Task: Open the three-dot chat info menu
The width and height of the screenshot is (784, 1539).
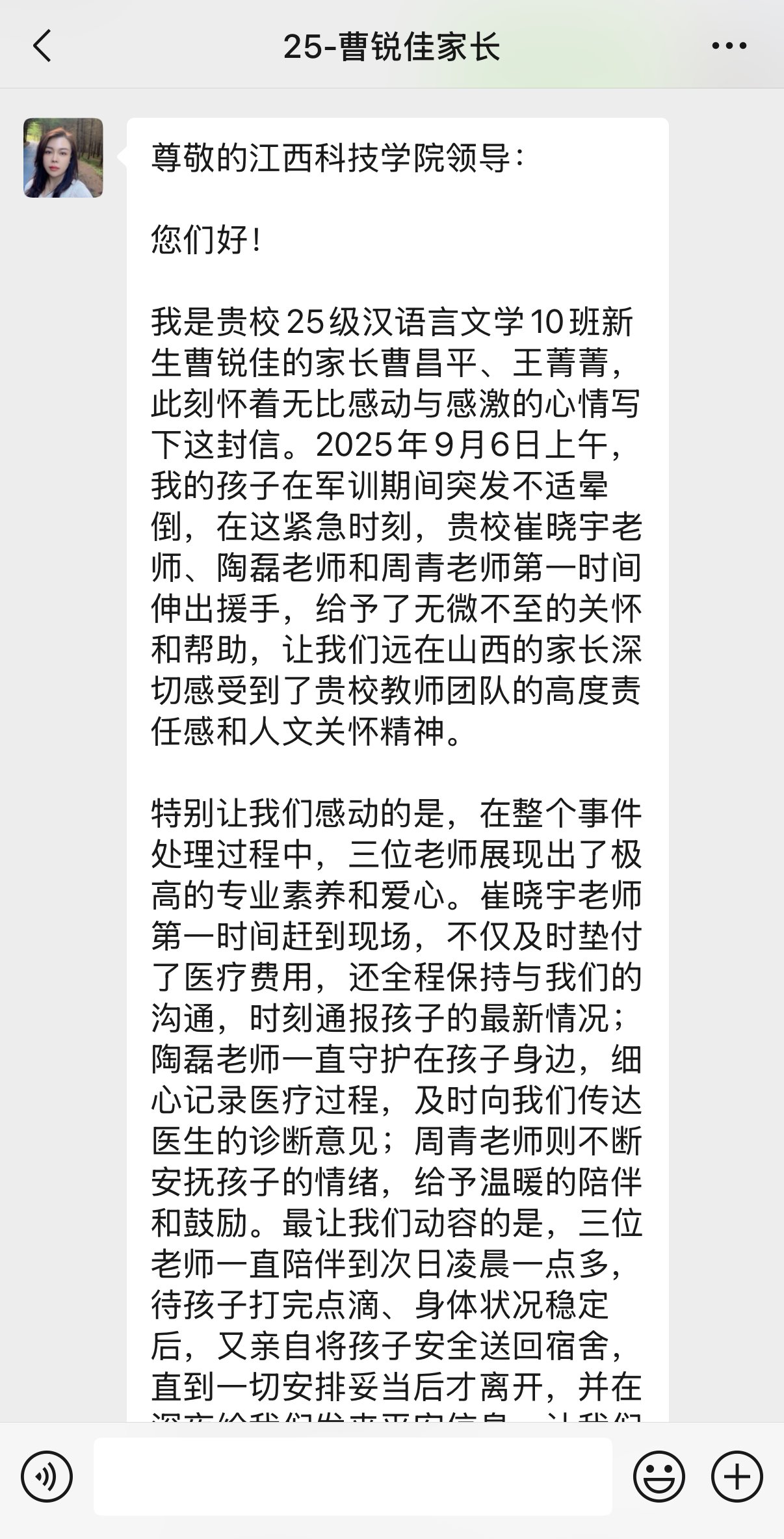Action: tap(729, 46)
